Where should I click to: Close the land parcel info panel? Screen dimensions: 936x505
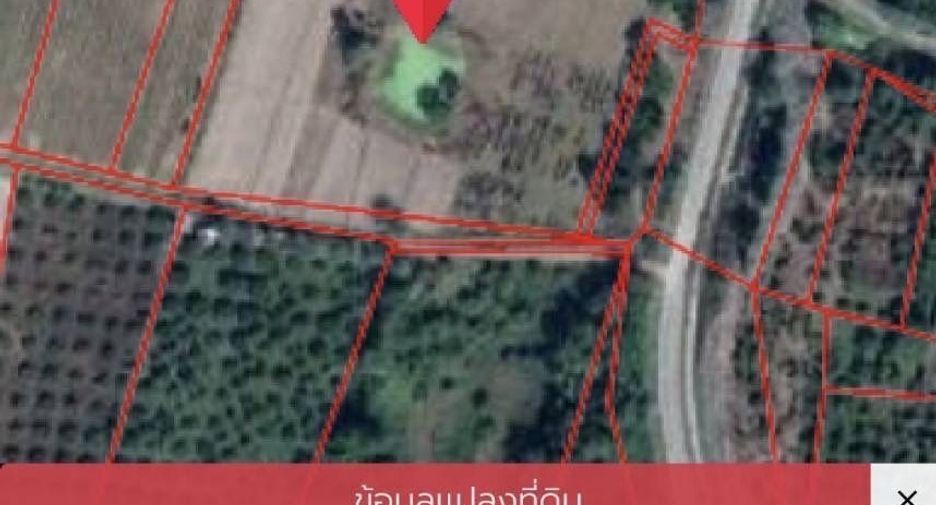tap(907, 495)
